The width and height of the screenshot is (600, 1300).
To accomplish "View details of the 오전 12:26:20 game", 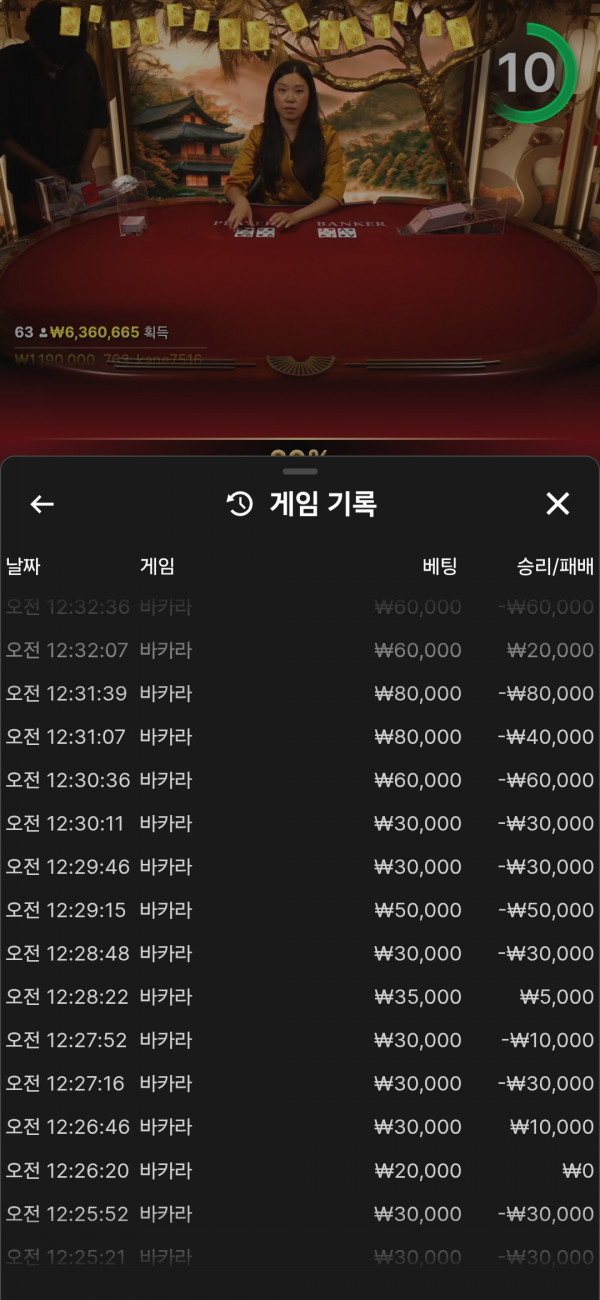I will pyautogui.click(x=300, y=1171).
